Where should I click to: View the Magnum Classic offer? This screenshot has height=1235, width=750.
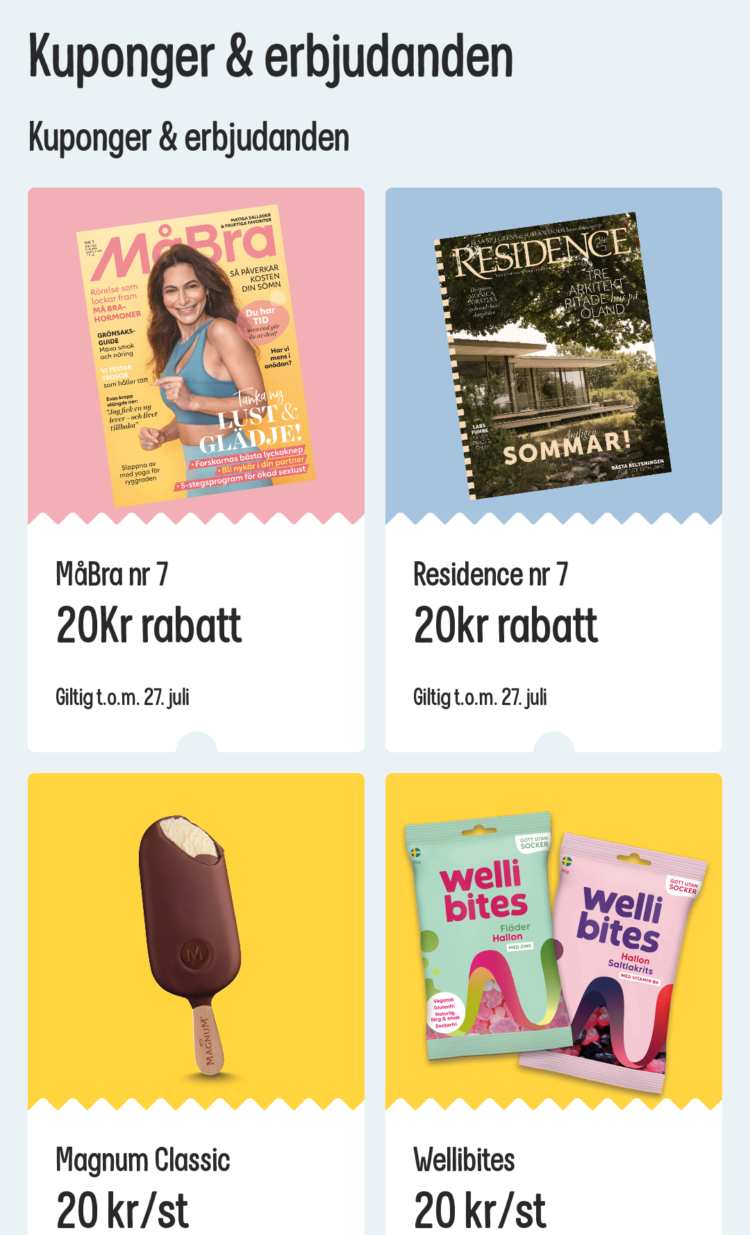coord(196,1000)
